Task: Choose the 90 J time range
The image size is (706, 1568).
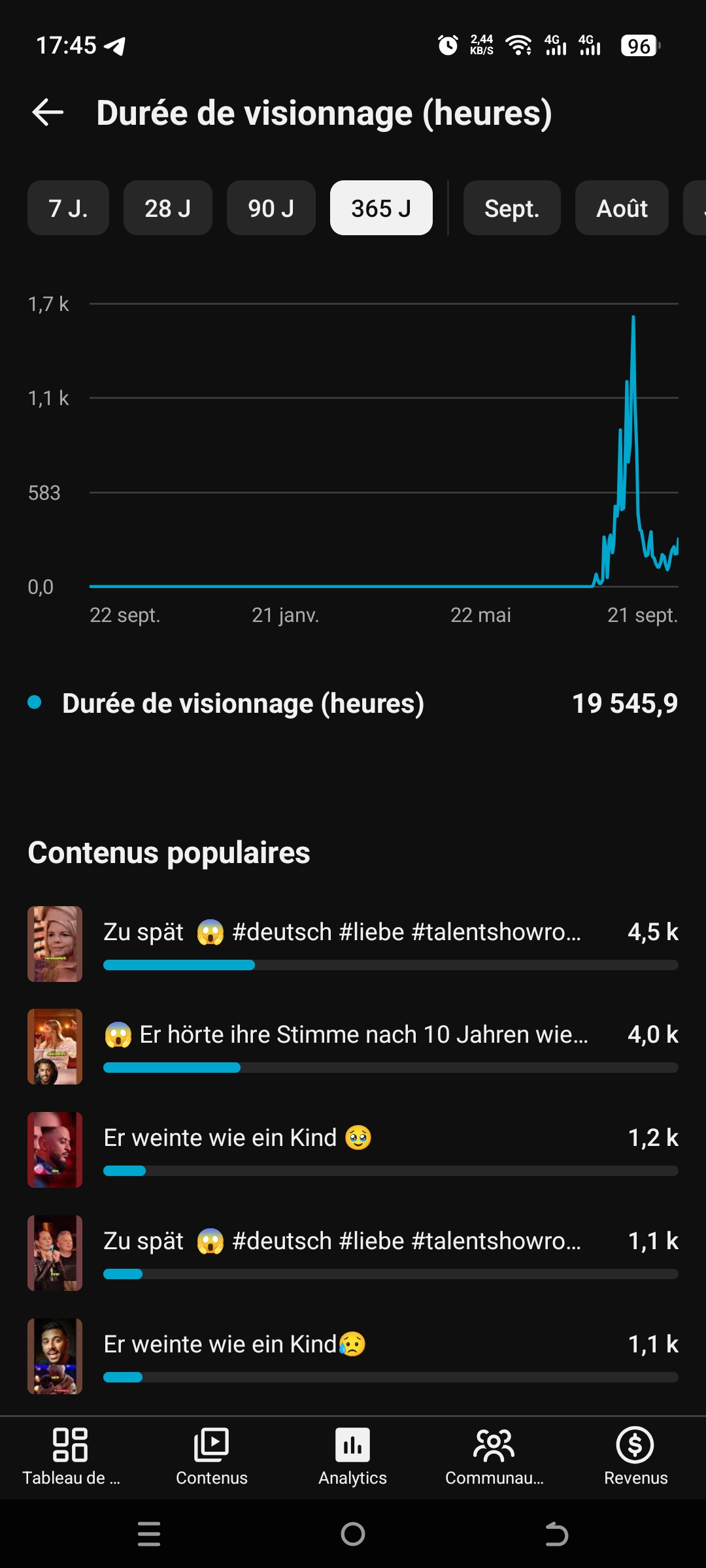Action: tap(271, 208)
